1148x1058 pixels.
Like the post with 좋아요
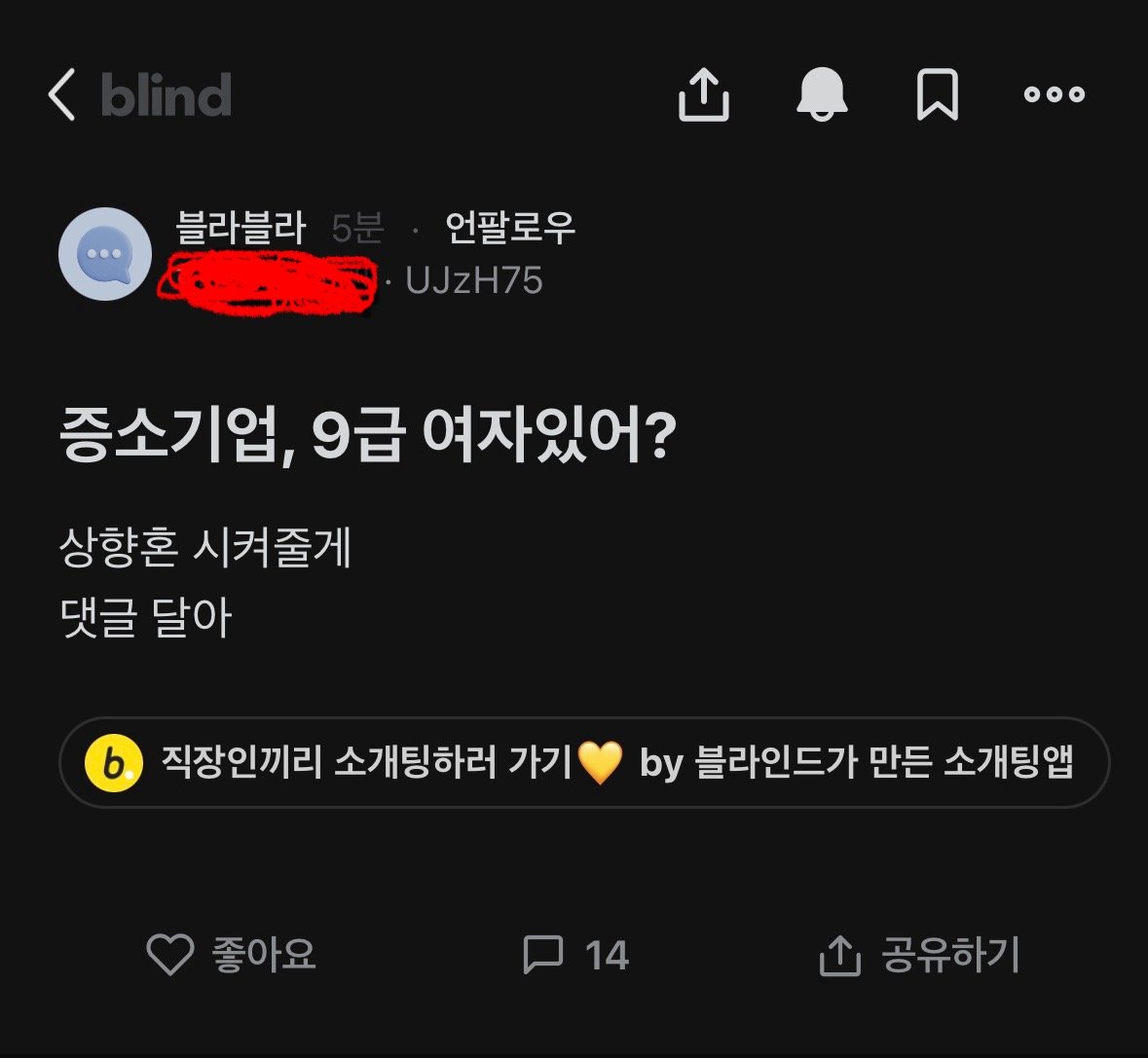point(232,954)
